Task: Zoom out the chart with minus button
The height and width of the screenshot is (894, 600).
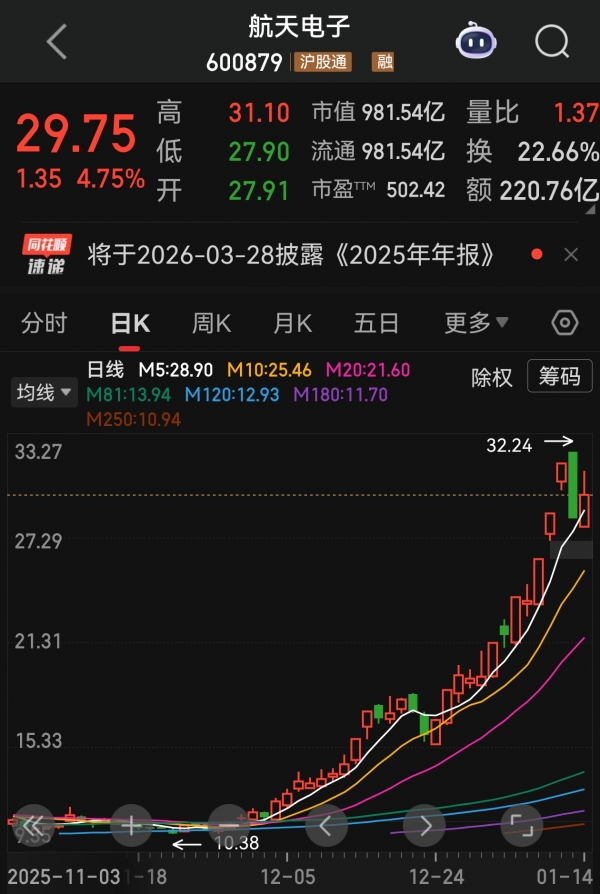Action: tap(229, 826)
